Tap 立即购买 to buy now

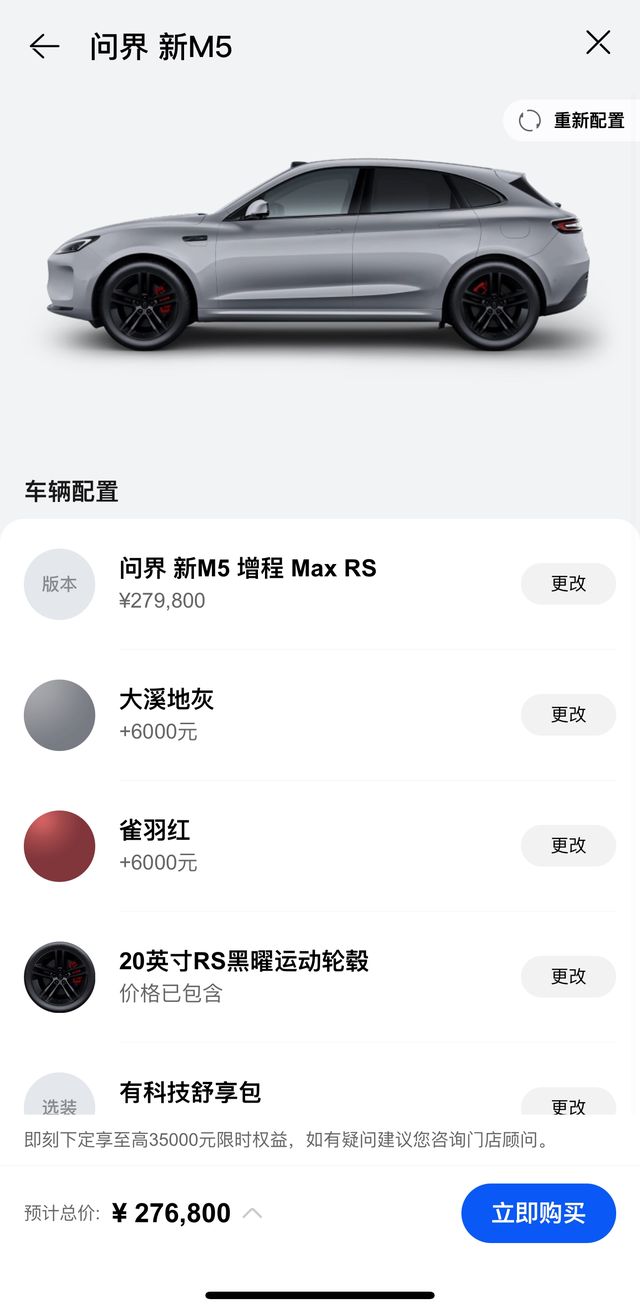coord(538,1213)
